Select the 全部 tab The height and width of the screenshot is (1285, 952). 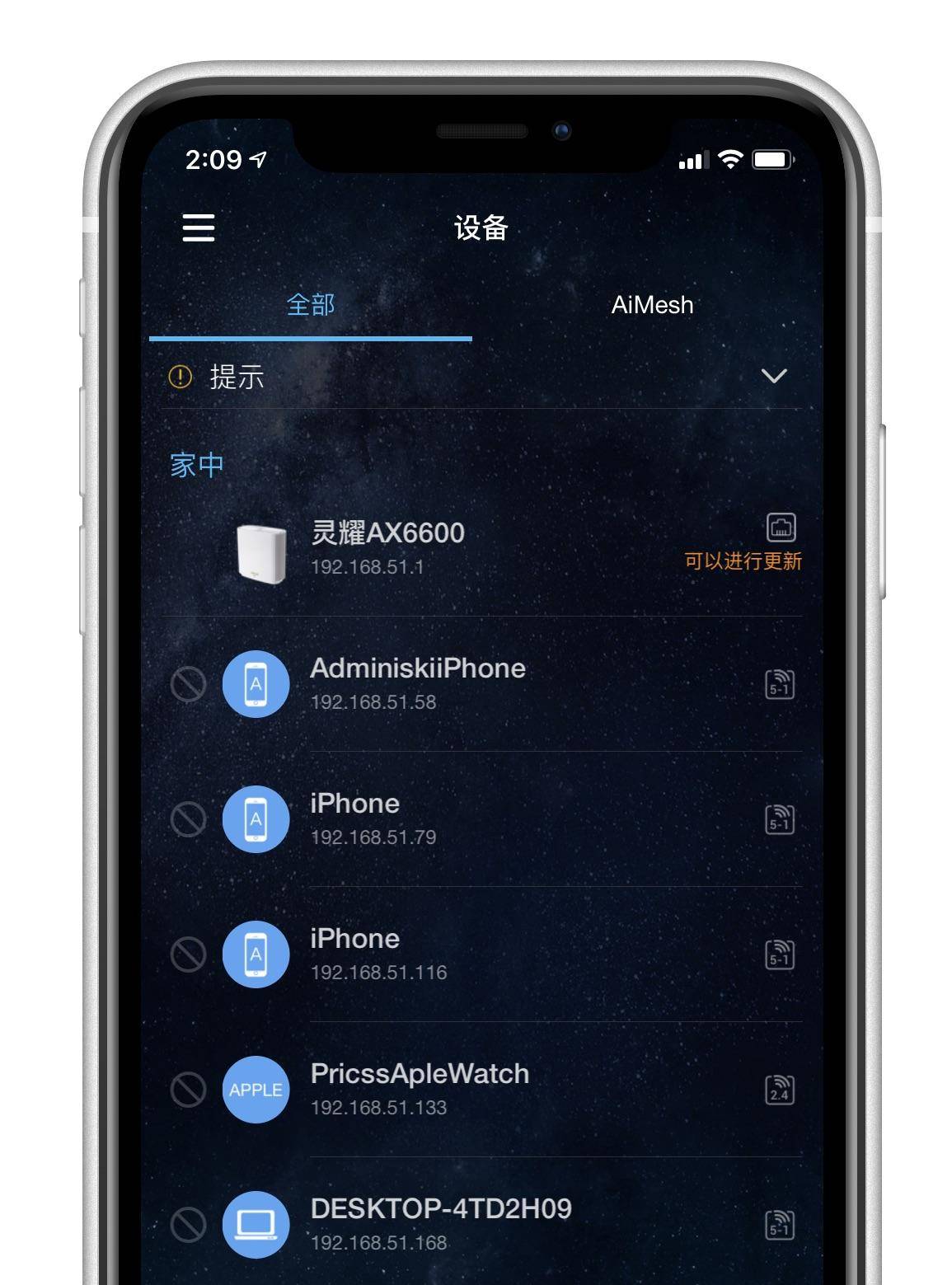[310, 305]
